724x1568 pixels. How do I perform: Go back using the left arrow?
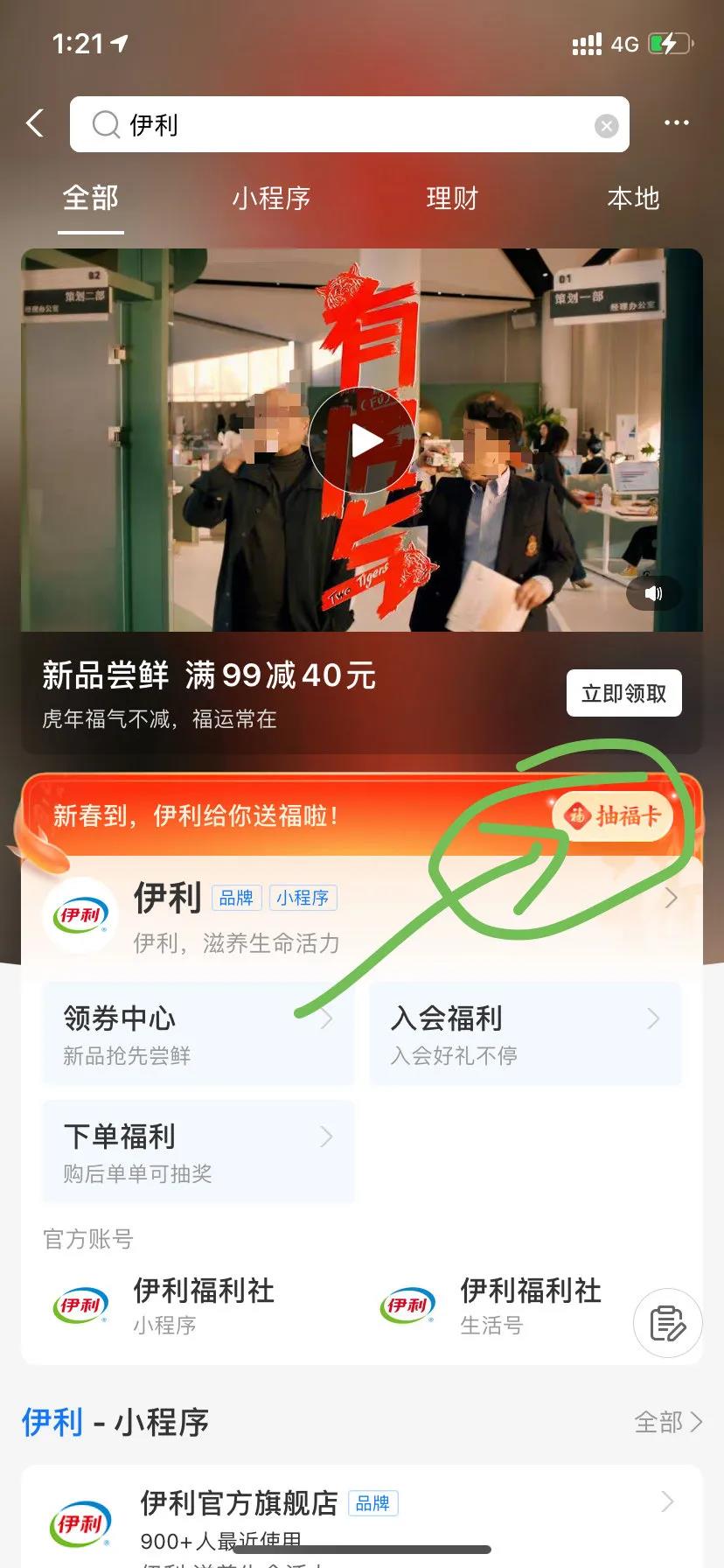coord(36,123)
